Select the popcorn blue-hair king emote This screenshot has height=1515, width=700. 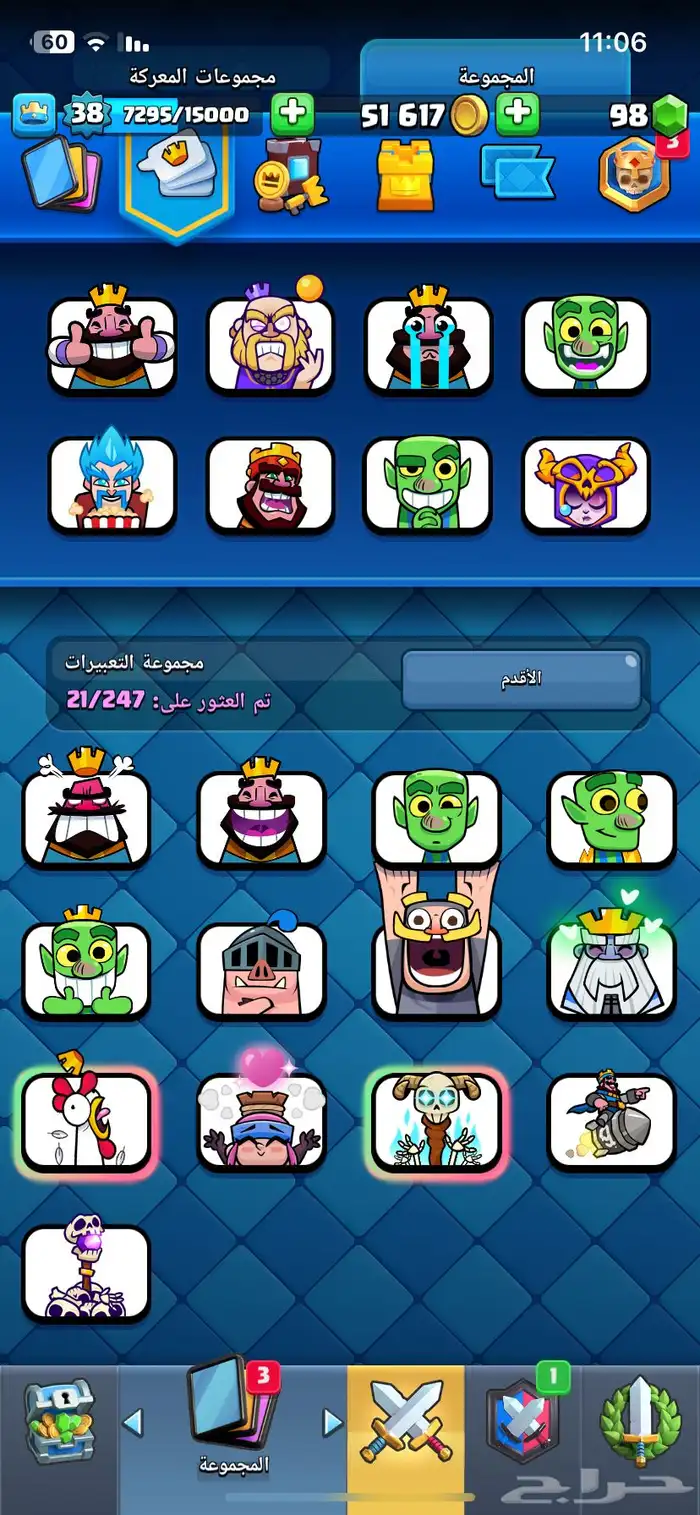pyautogui.click(x=112, y=483)
